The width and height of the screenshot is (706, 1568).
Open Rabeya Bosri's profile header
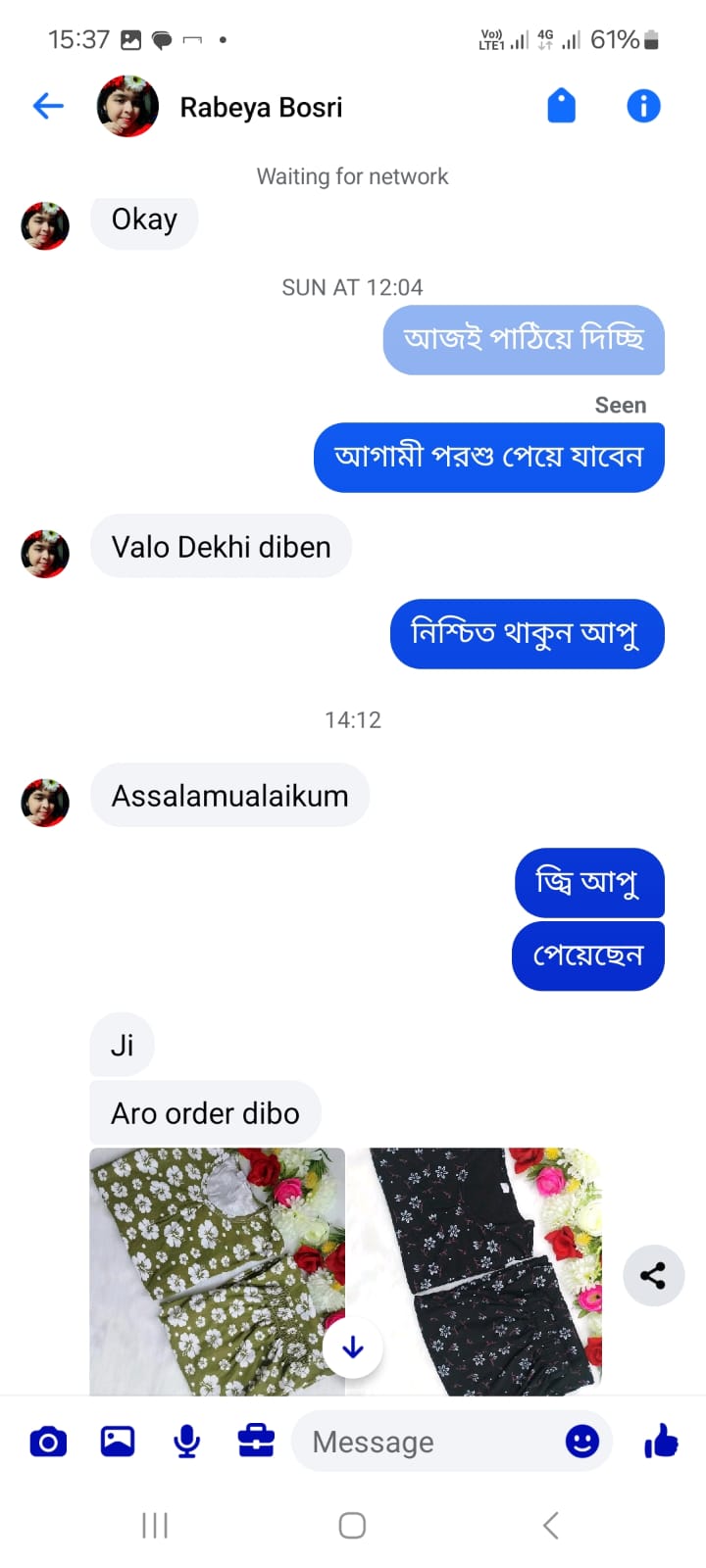(260, 107)
